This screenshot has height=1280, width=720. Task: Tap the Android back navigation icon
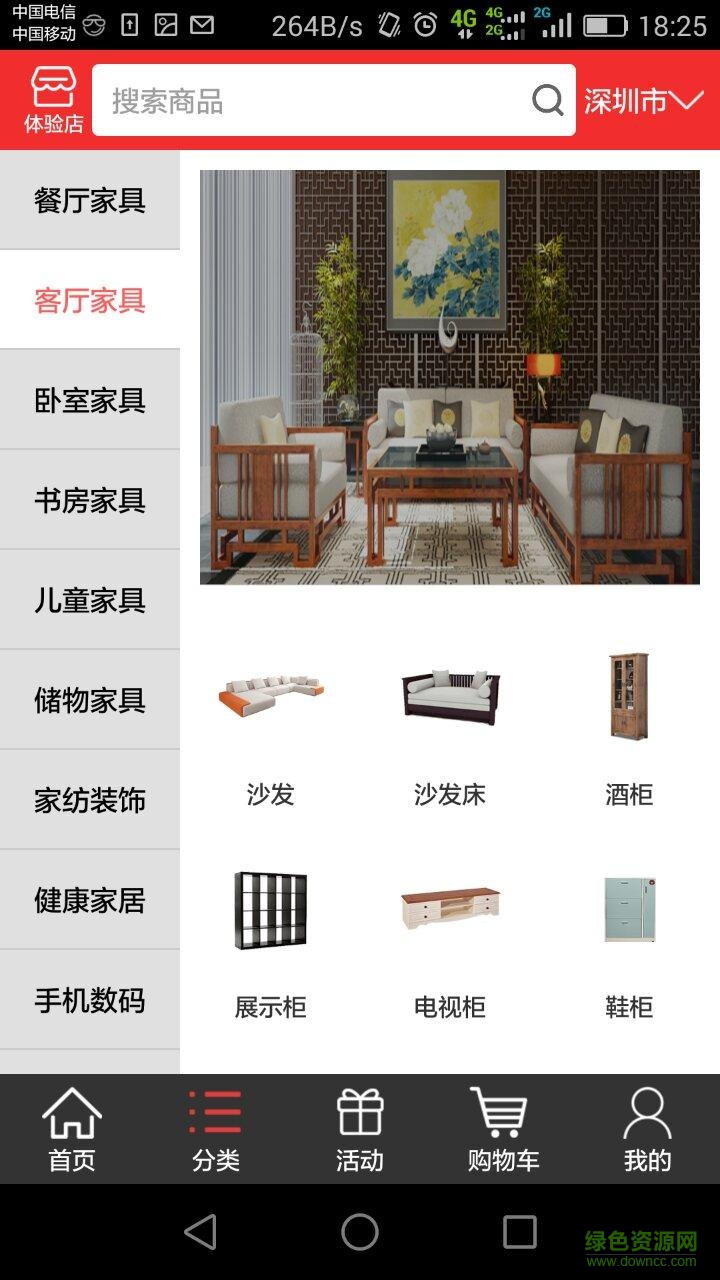pos(201,1235)
